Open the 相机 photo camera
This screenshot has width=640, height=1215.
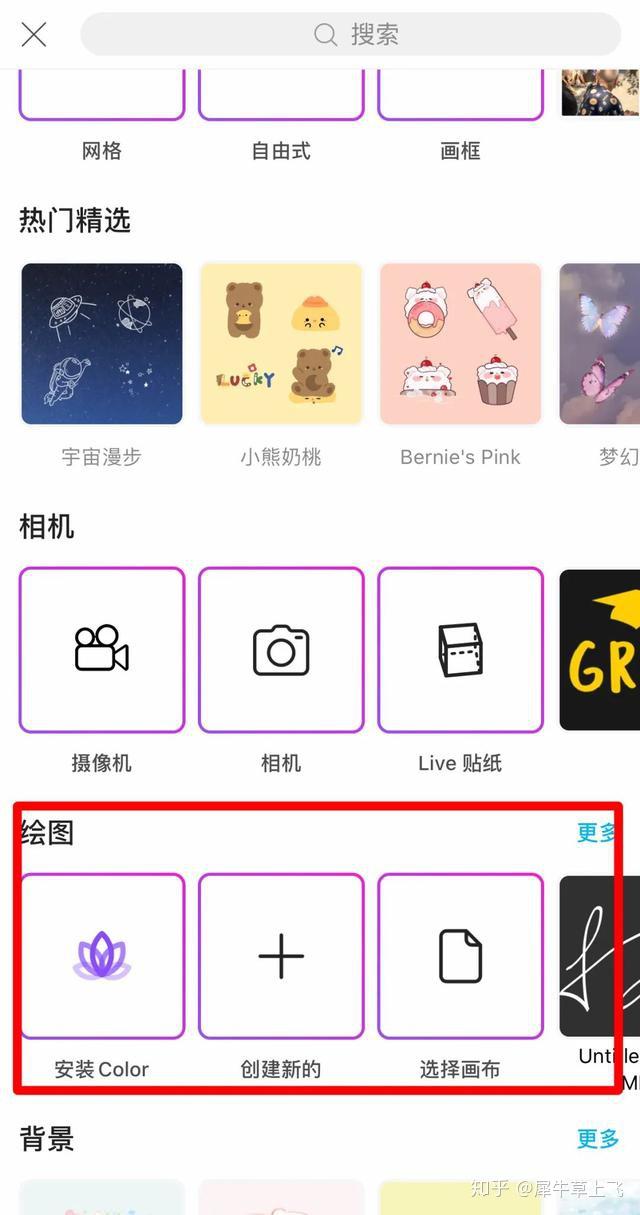(281, 650)
